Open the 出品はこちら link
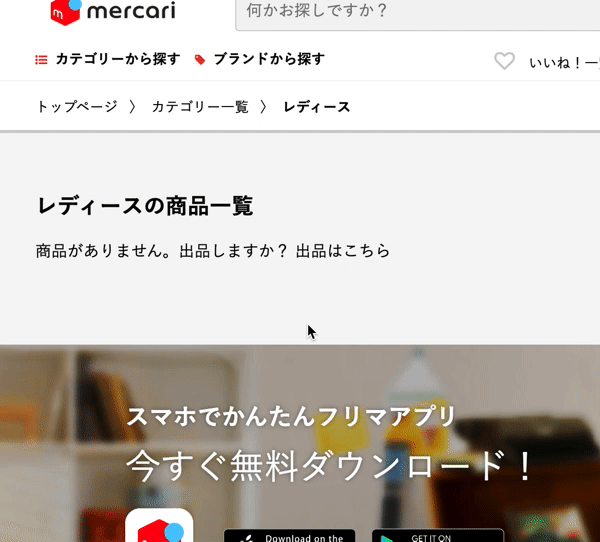The width and height of the screenshot is (600, 542). [343, 250]
